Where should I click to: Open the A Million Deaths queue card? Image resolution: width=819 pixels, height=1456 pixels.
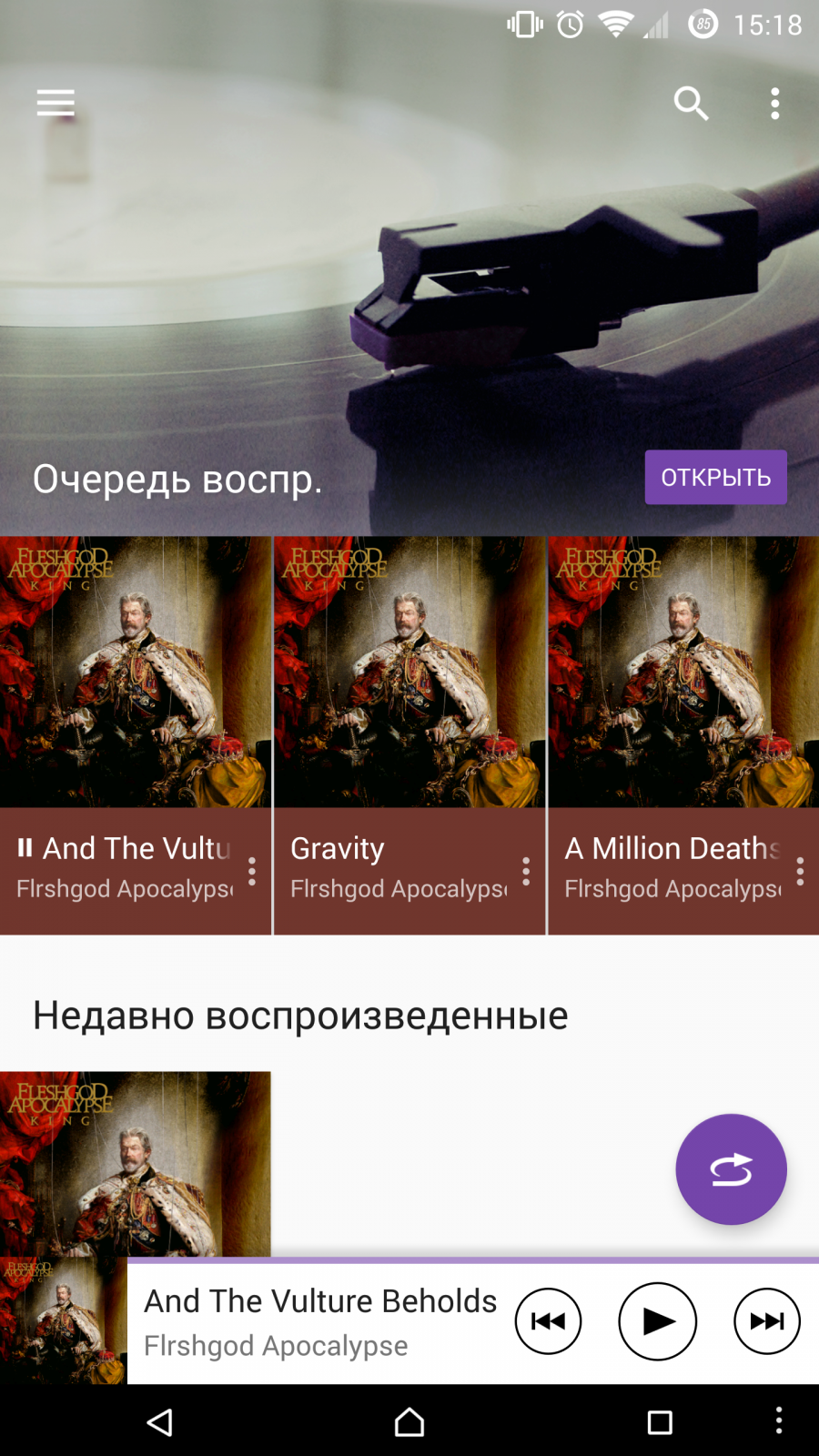click(683, 672)
